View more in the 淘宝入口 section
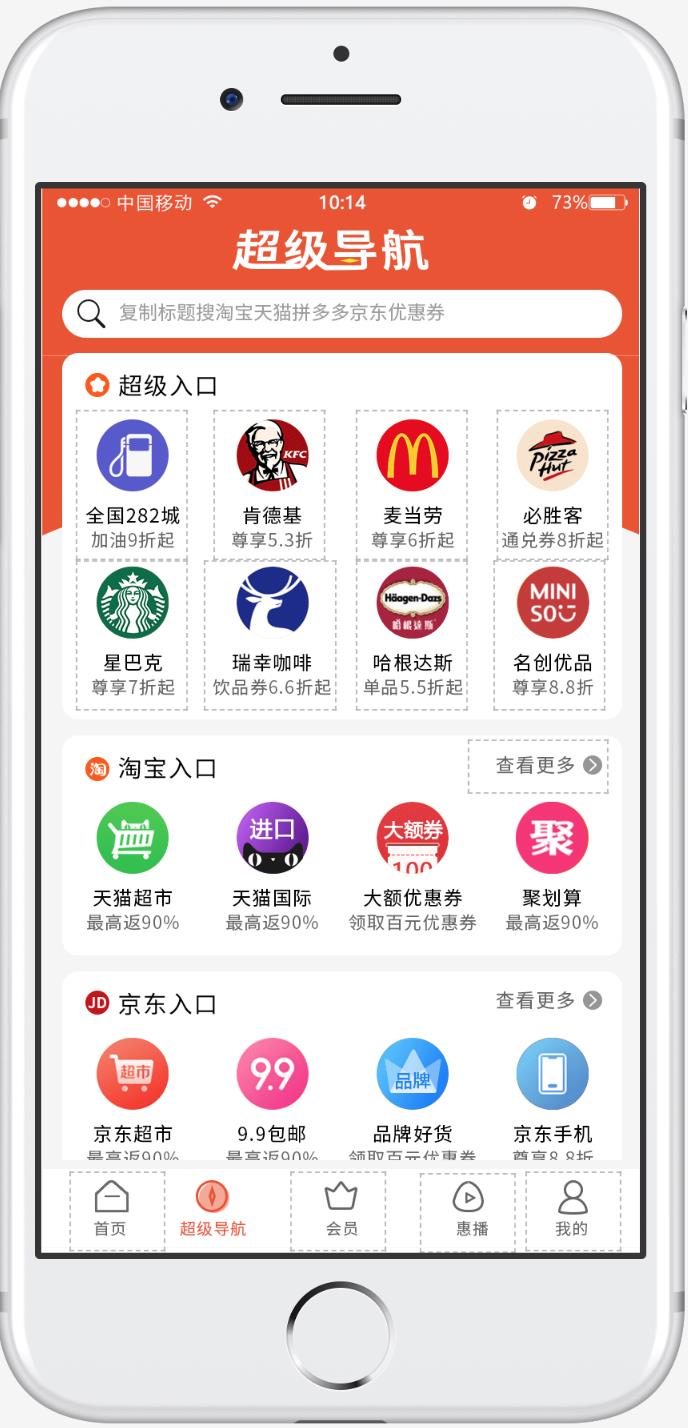The image size is (688, 1428). tap(538, 766)
